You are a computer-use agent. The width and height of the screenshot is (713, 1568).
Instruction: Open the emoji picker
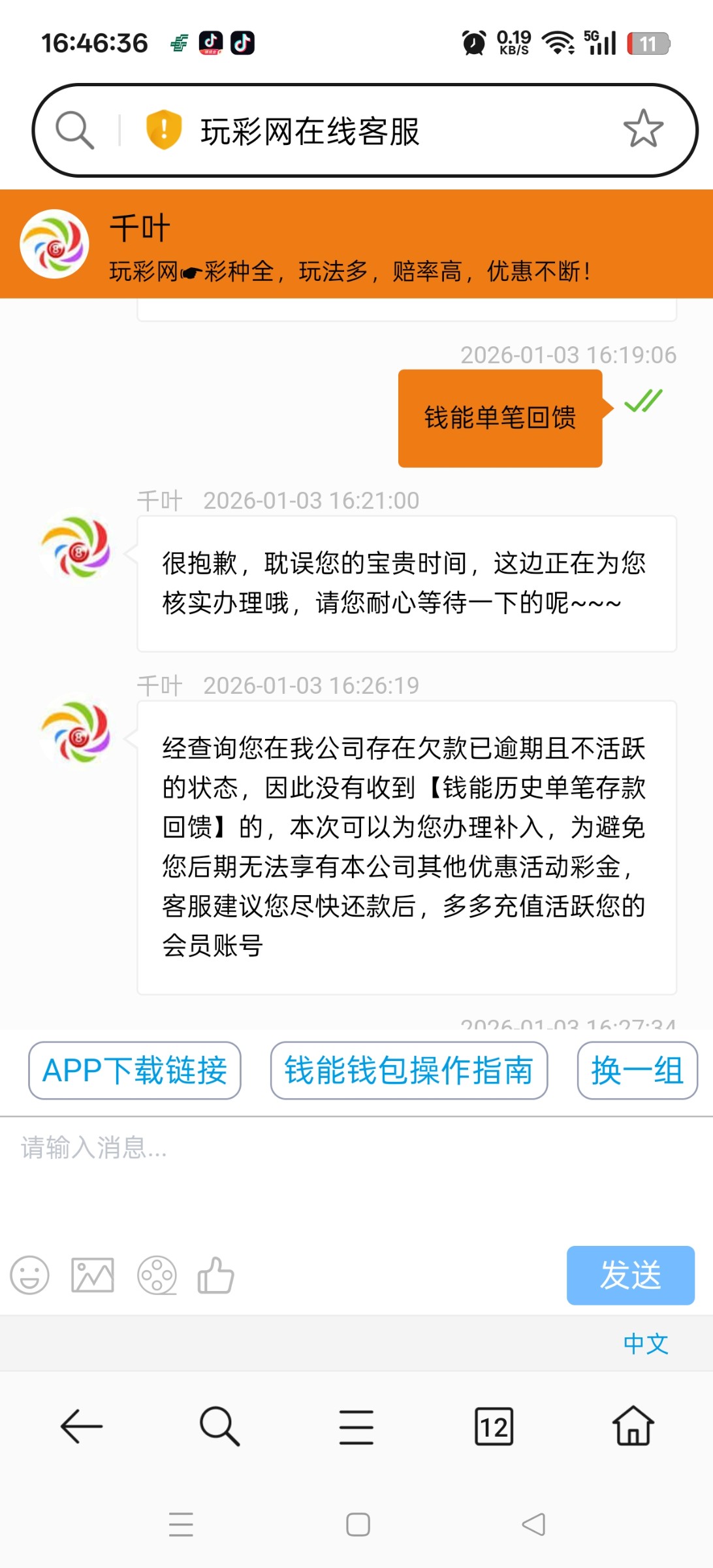pos(30,1275)
